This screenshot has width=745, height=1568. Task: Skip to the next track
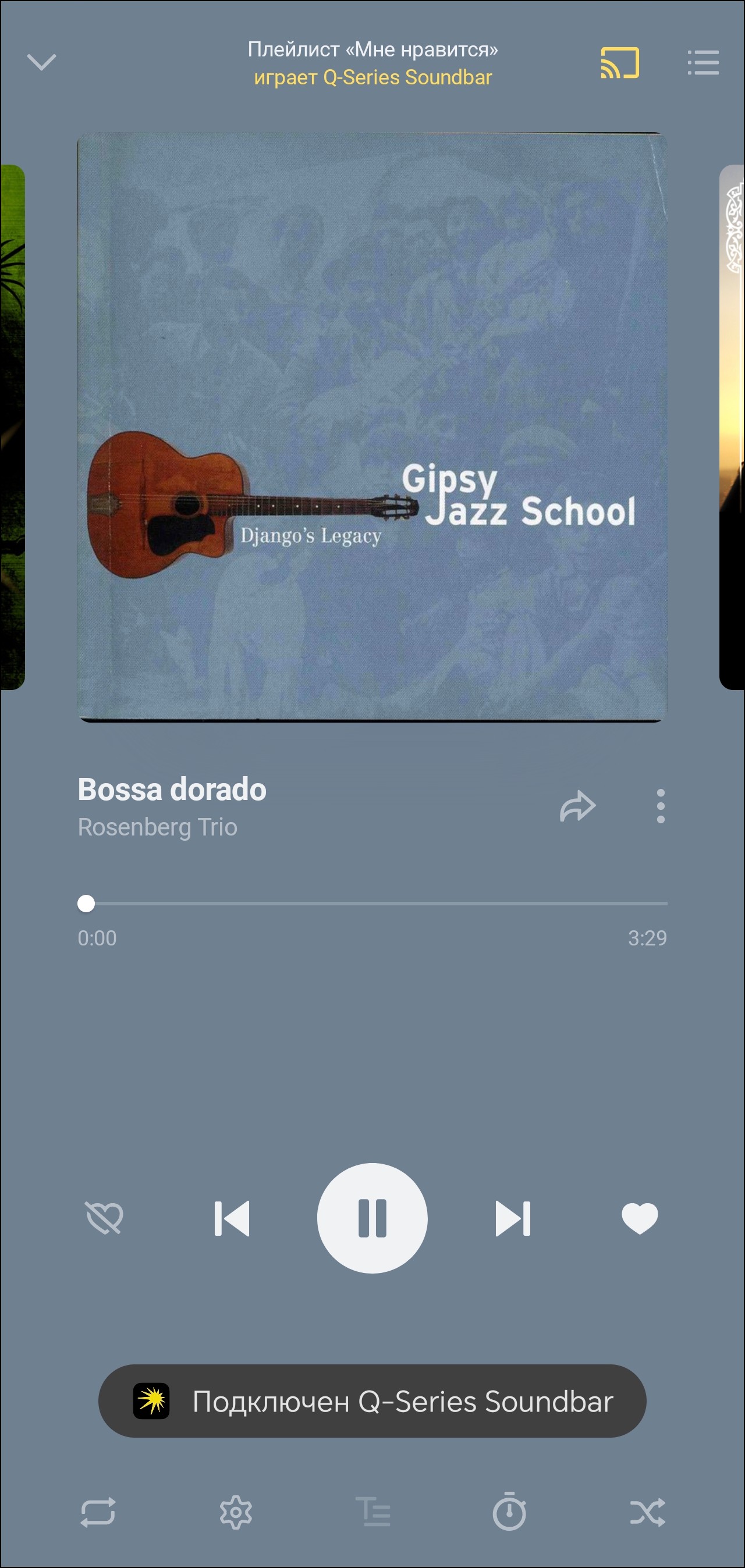[x=513, y=1218]
